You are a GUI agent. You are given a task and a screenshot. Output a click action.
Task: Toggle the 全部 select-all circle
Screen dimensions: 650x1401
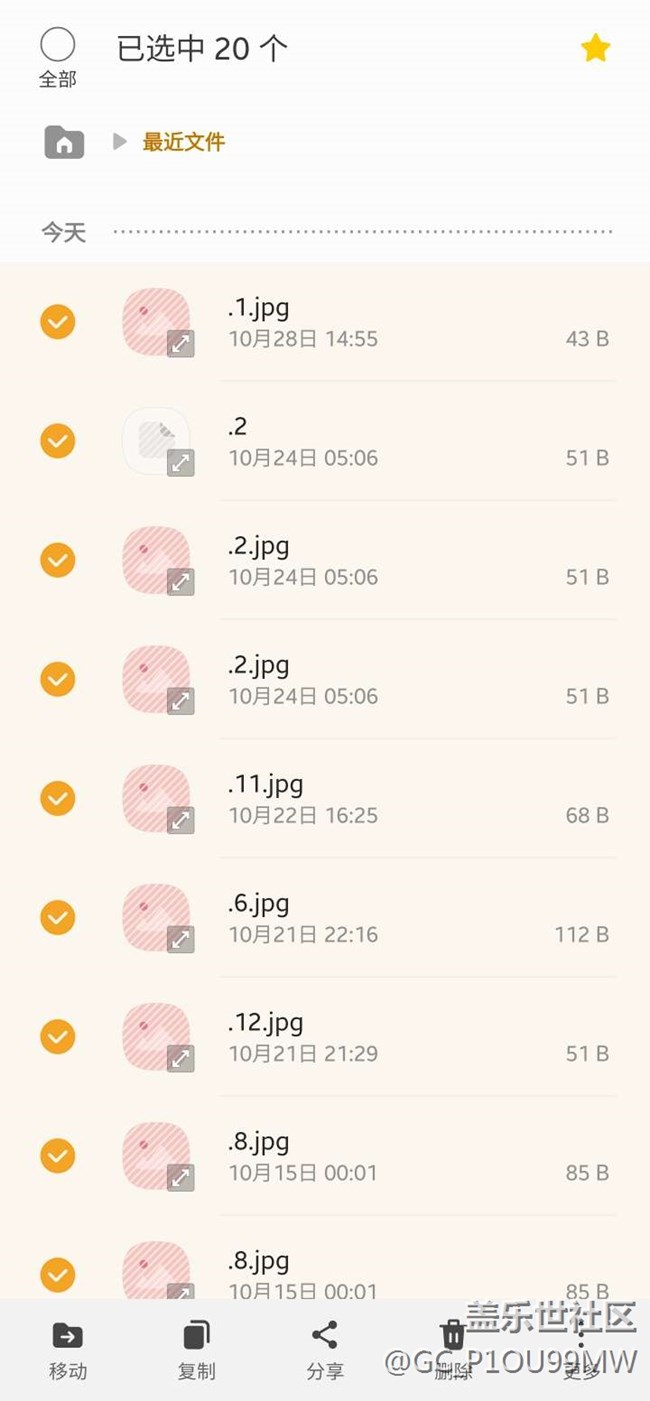(57, 45)
